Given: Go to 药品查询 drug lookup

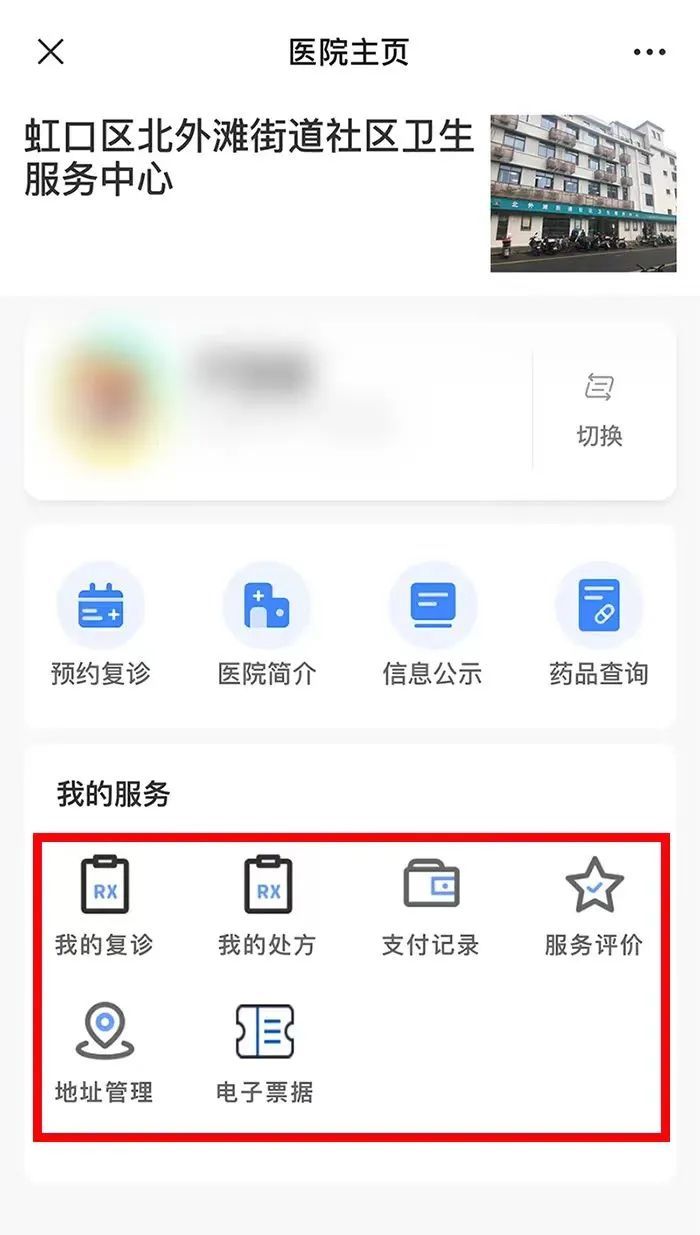Looking at the screenshot, I should click(598, 625).
